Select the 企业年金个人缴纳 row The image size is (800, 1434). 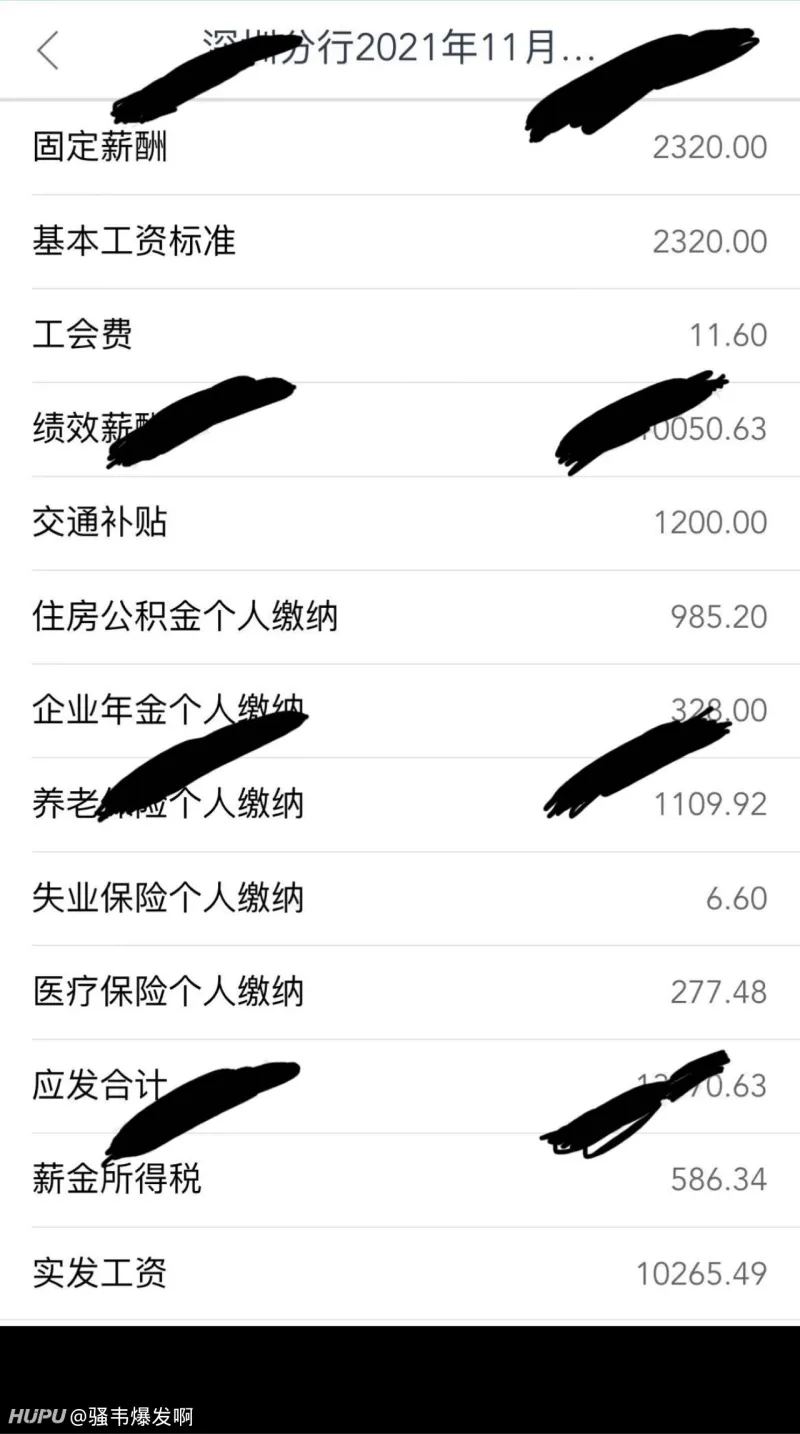click(x=170, y=710)
